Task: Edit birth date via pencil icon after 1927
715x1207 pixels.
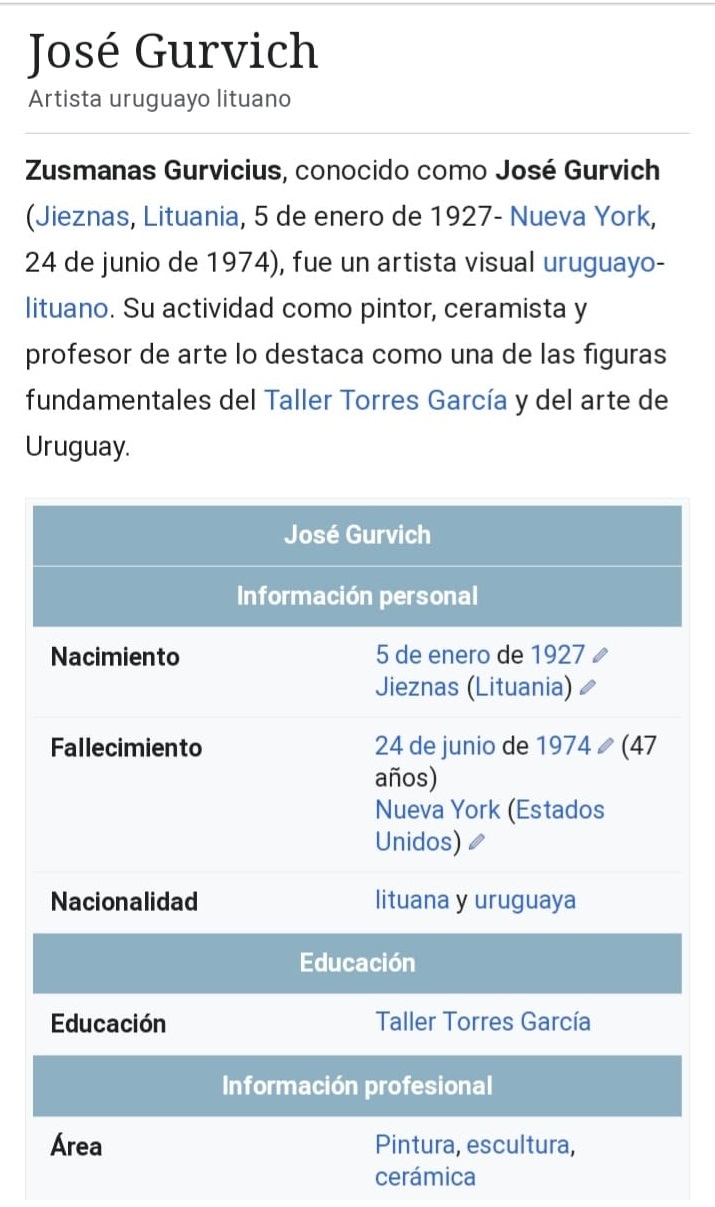Action: pos(601,656)
